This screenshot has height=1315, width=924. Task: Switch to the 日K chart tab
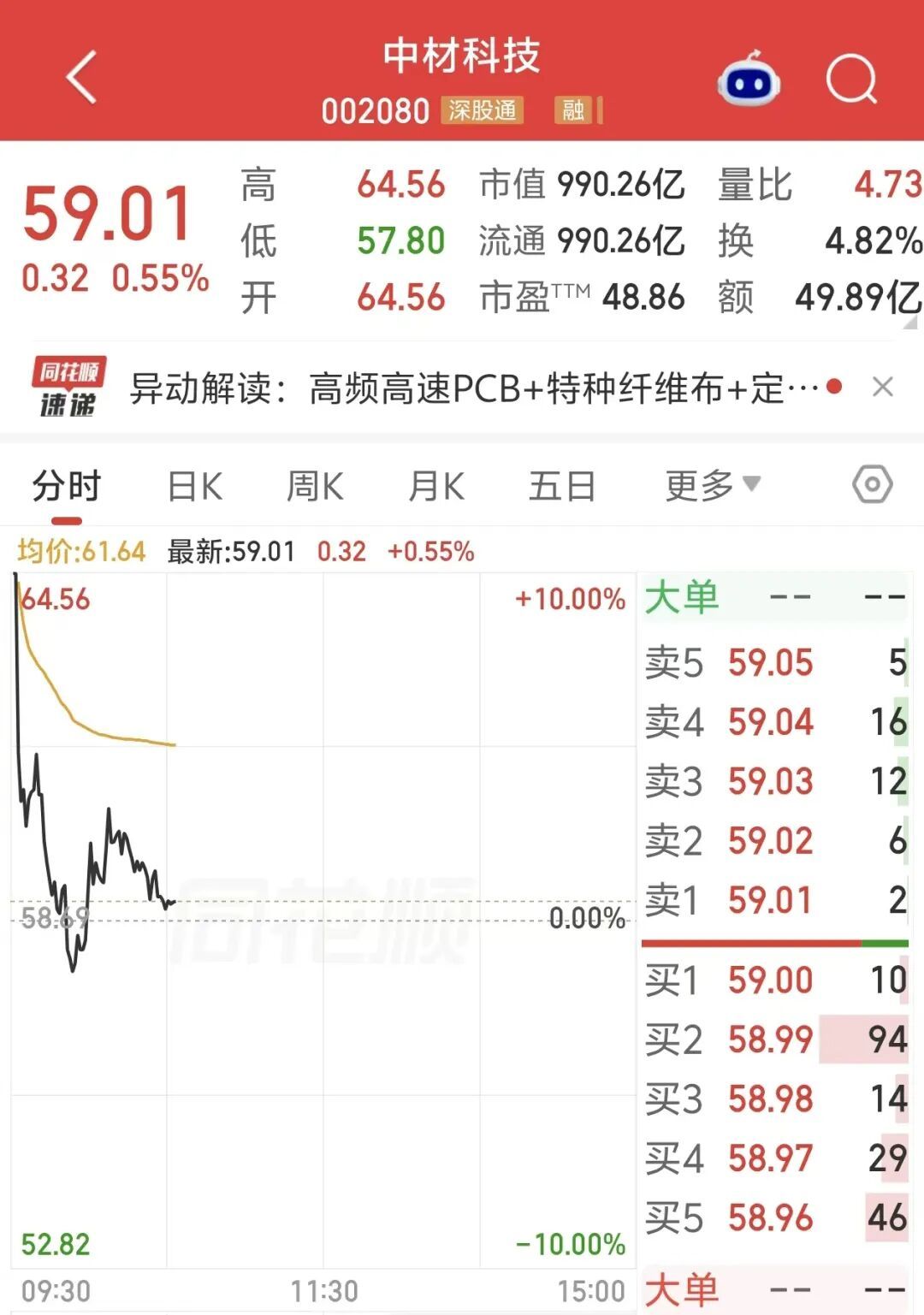(x=195, y=487)
